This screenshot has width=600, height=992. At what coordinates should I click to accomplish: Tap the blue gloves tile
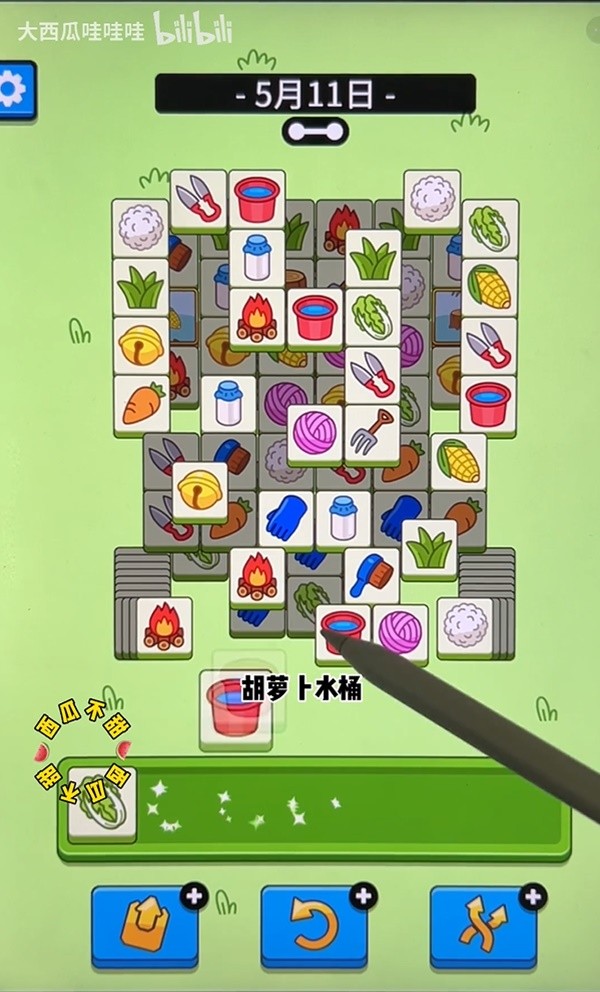tap(286, 519)
